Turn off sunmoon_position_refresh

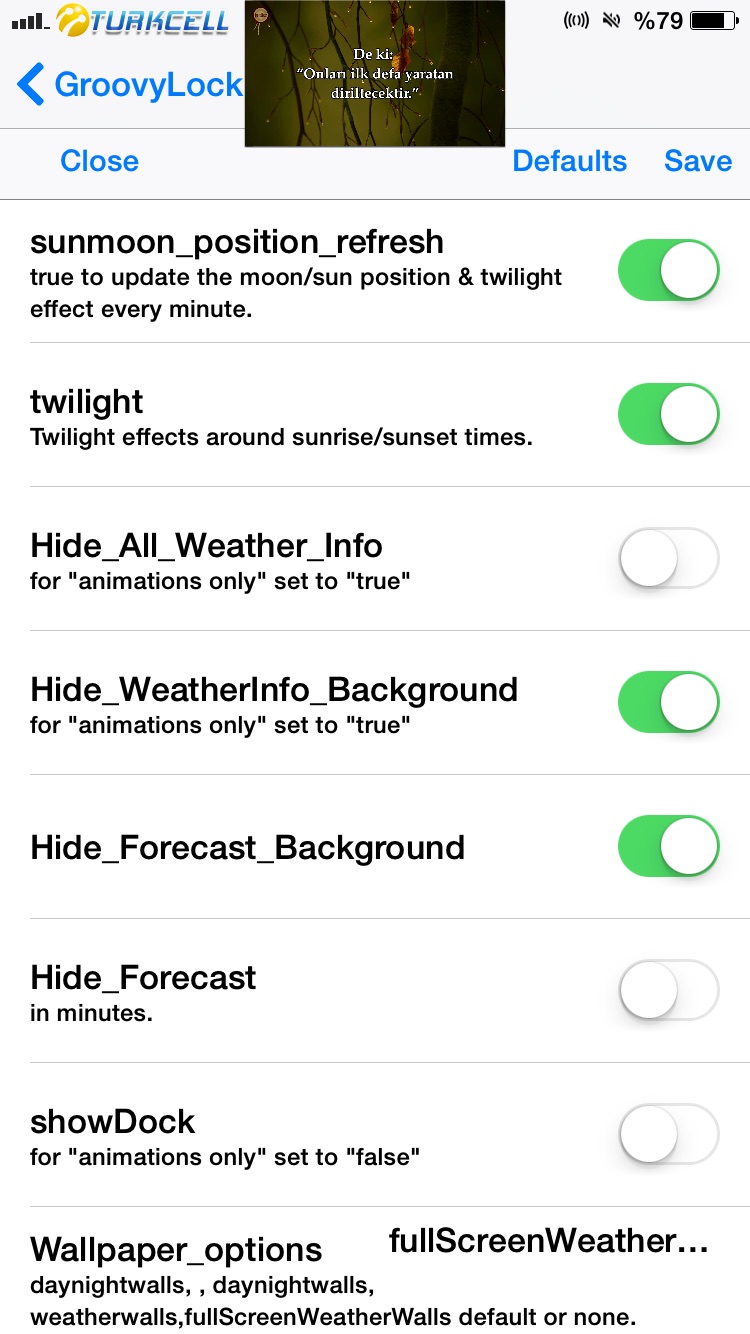point(669,270)
